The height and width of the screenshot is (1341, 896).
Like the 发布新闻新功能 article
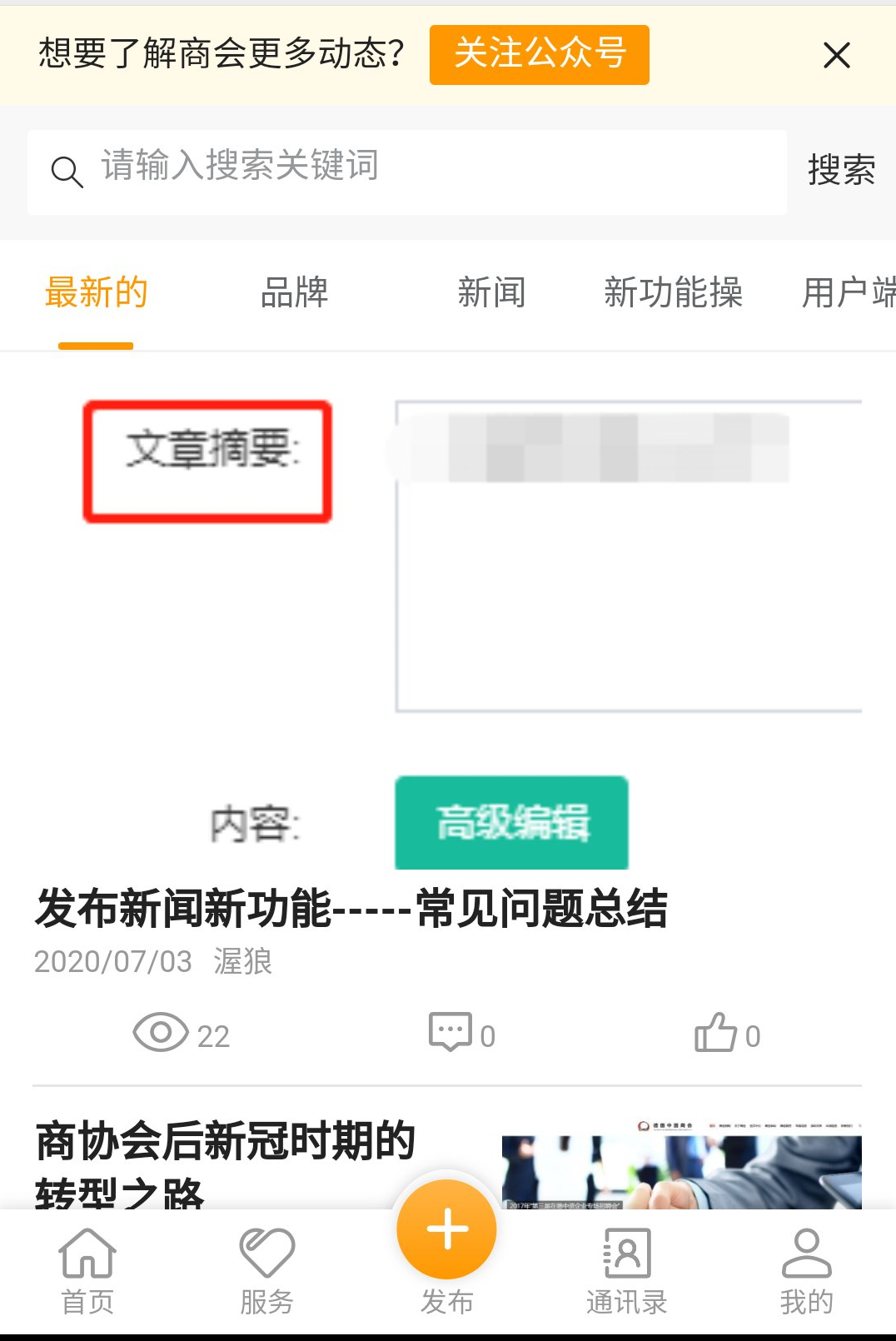pyautogui.click(x=726, y=1034)
